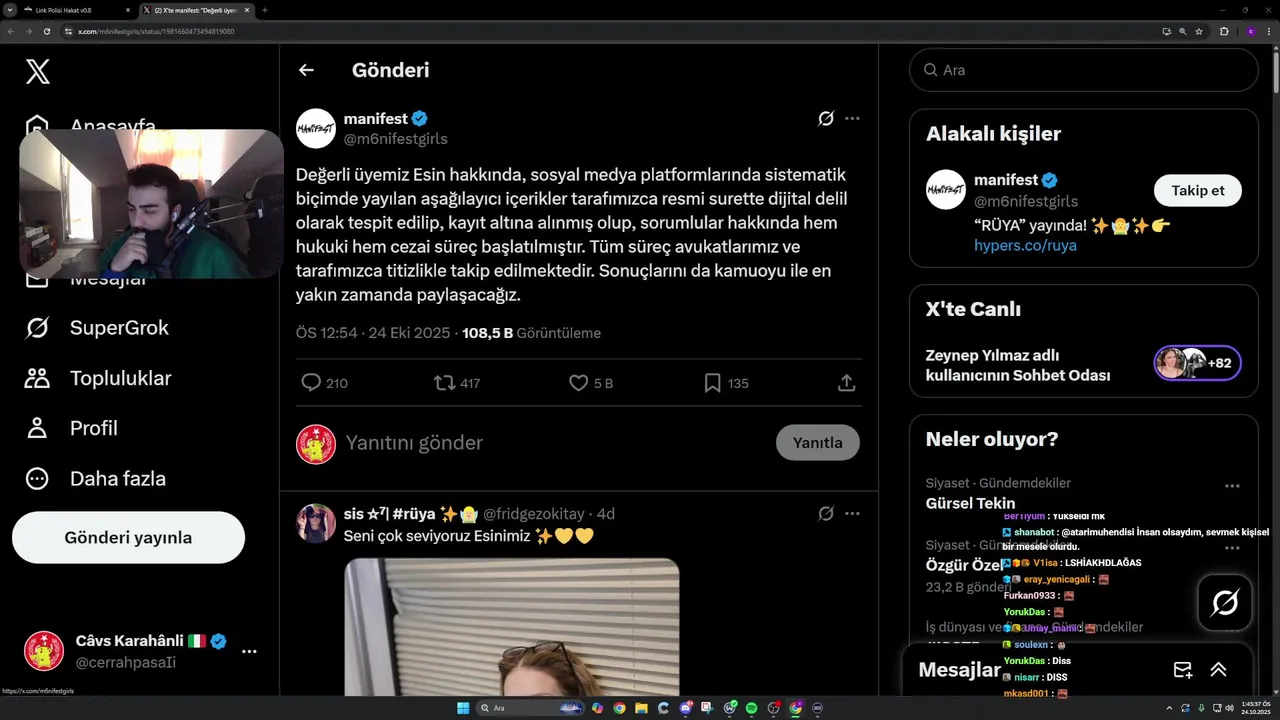Open the hypers.co/ruya link

(1025, 245)
